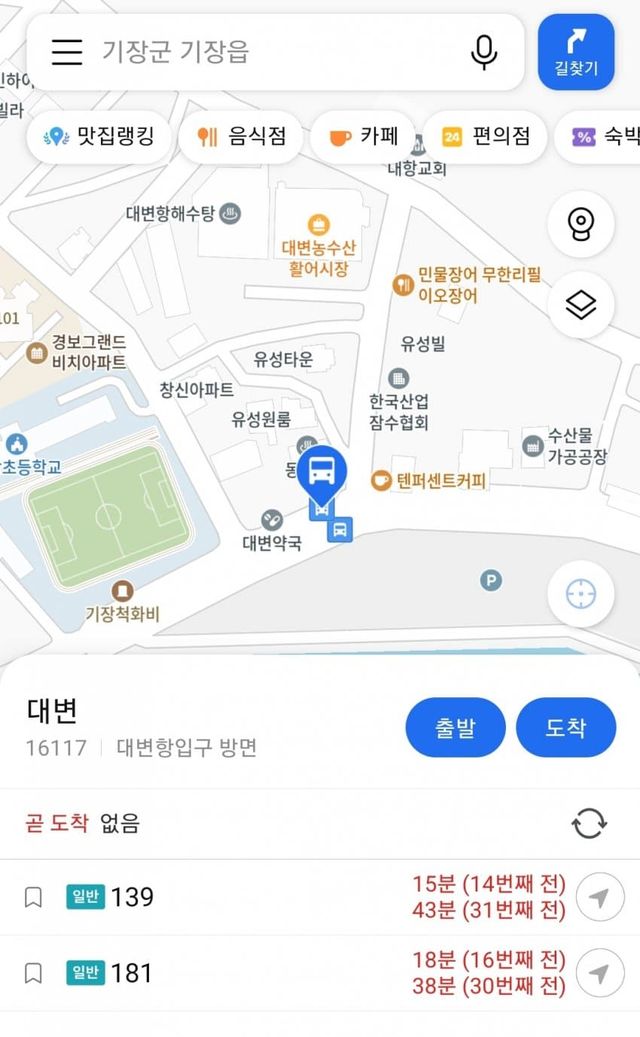Show 편의점 convenience stores
Screen dimensions: 640x1037
click(487, 137)
